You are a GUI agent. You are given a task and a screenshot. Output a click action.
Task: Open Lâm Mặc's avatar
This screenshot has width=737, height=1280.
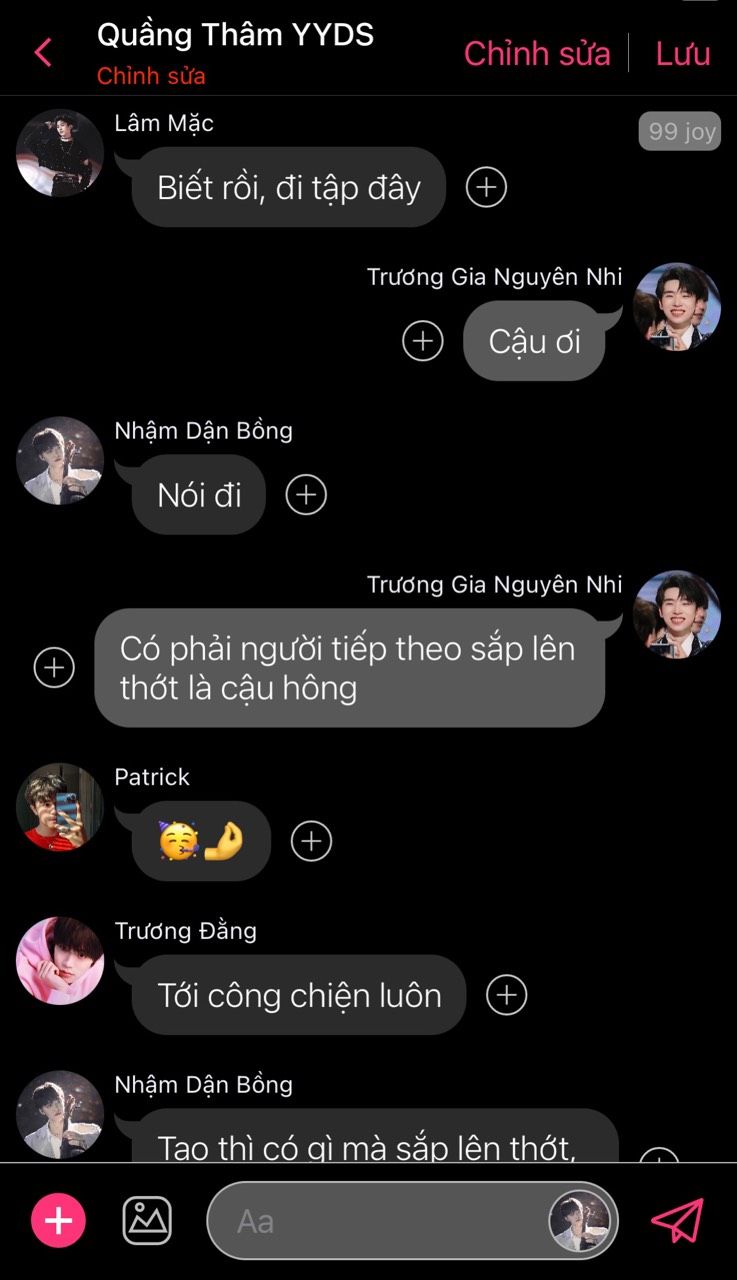click(60, 153)
